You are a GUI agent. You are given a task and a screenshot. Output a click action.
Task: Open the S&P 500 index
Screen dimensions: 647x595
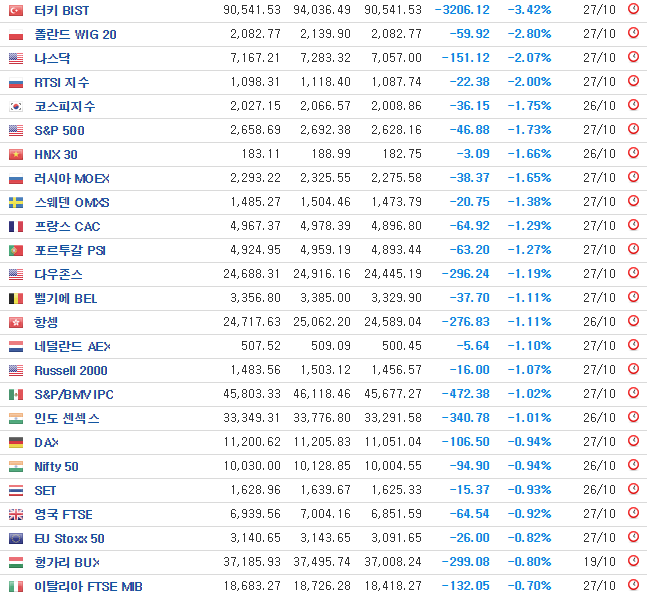tap(59, 130)
